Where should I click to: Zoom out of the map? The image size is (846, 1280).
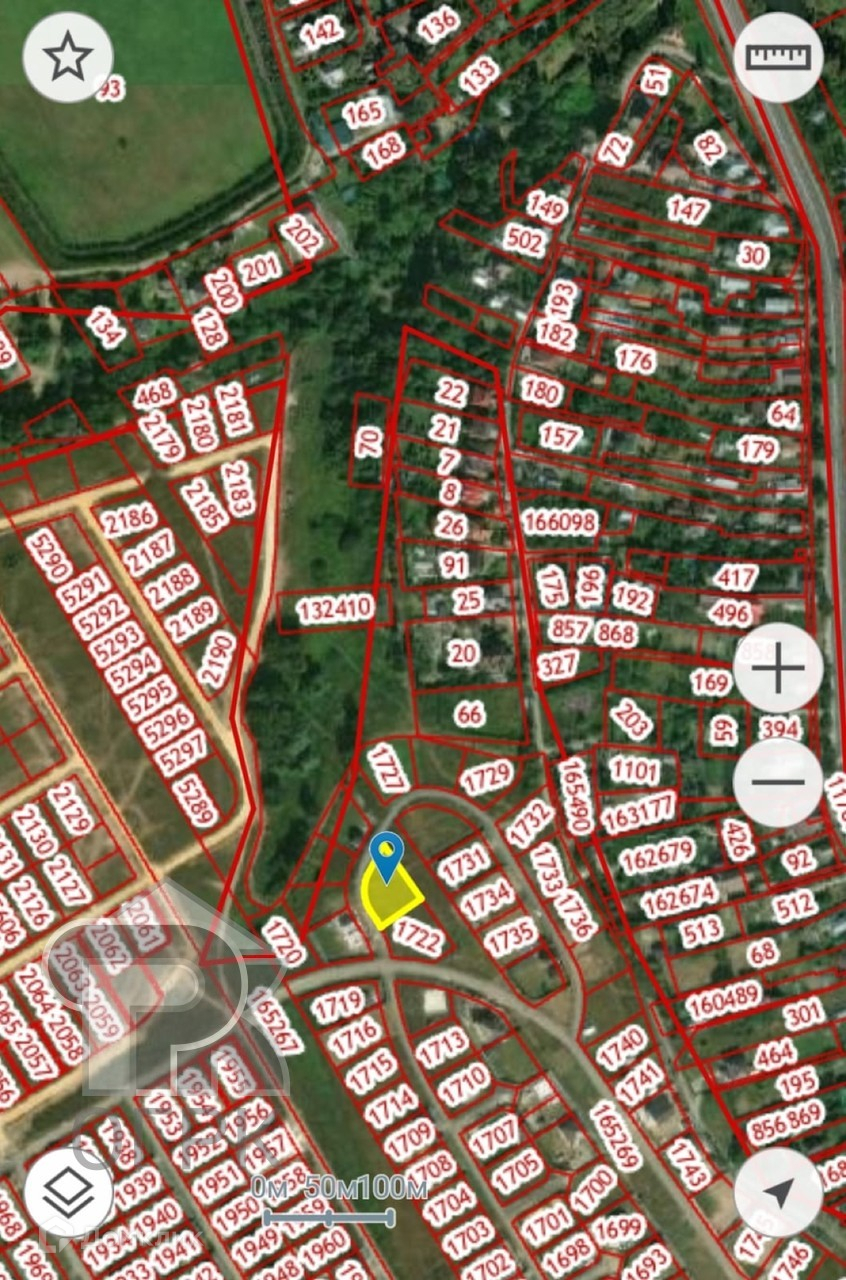778,782
